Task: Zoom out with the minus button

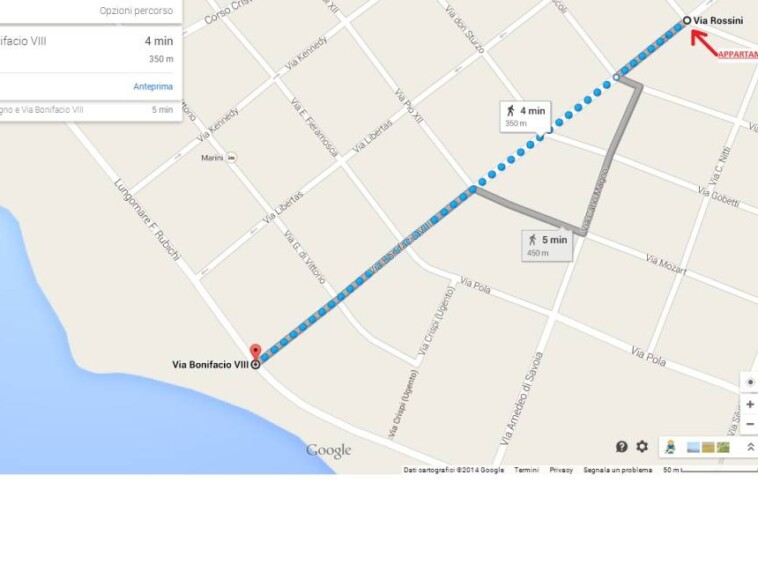Action: click(x=750, y=425)
